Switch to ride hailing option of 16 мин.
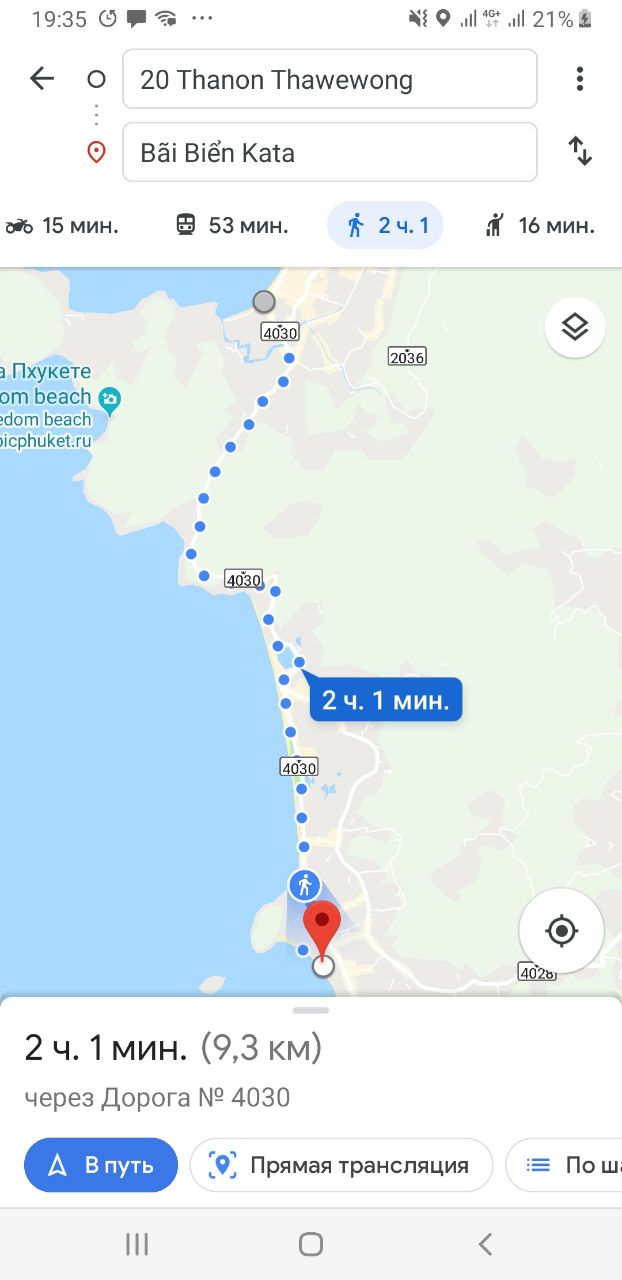Viewport: 622px width, 1280px height. [539, 226]
